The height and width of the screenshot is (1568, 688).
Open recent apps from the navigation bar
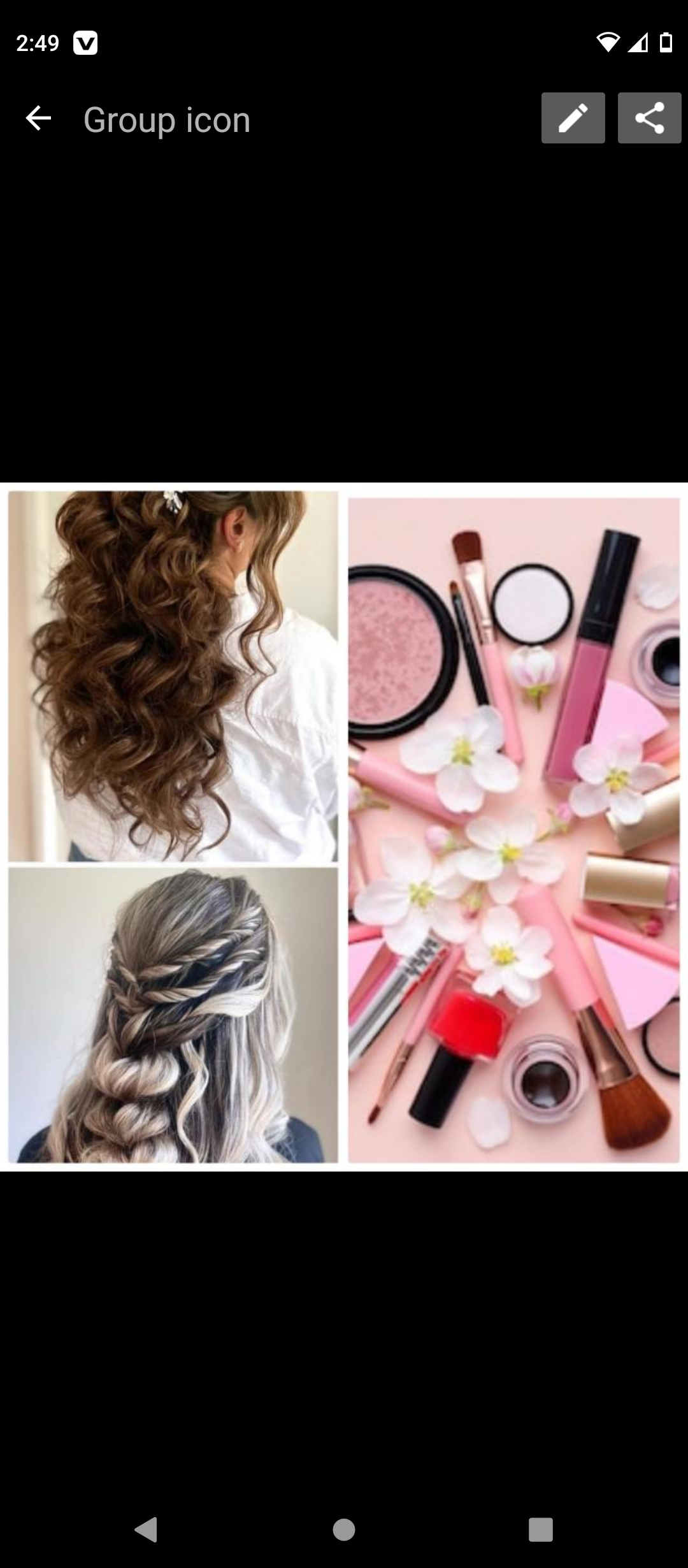[540, 1529]
